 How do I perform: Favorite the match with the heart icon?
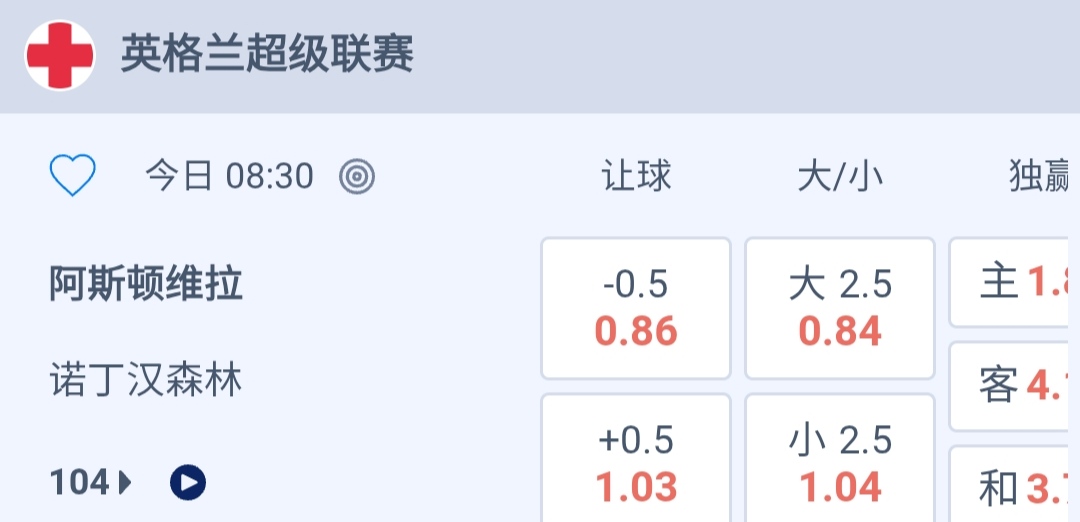click(x=73, y=177)
